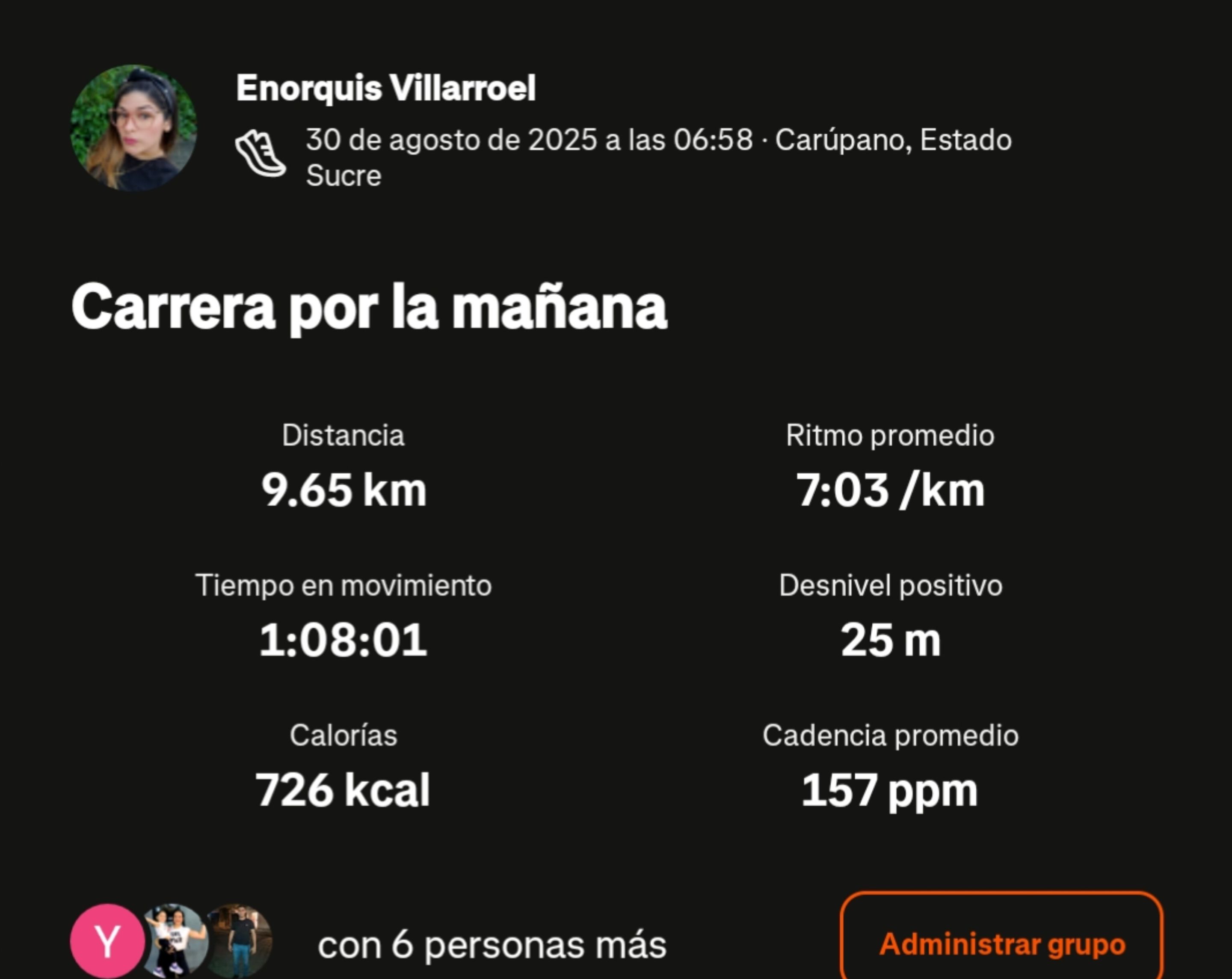Viewport: 1232px width, 979px height.
Task: Open Enorquis Villarroel's profile picture
Action: tap(133, 127)
